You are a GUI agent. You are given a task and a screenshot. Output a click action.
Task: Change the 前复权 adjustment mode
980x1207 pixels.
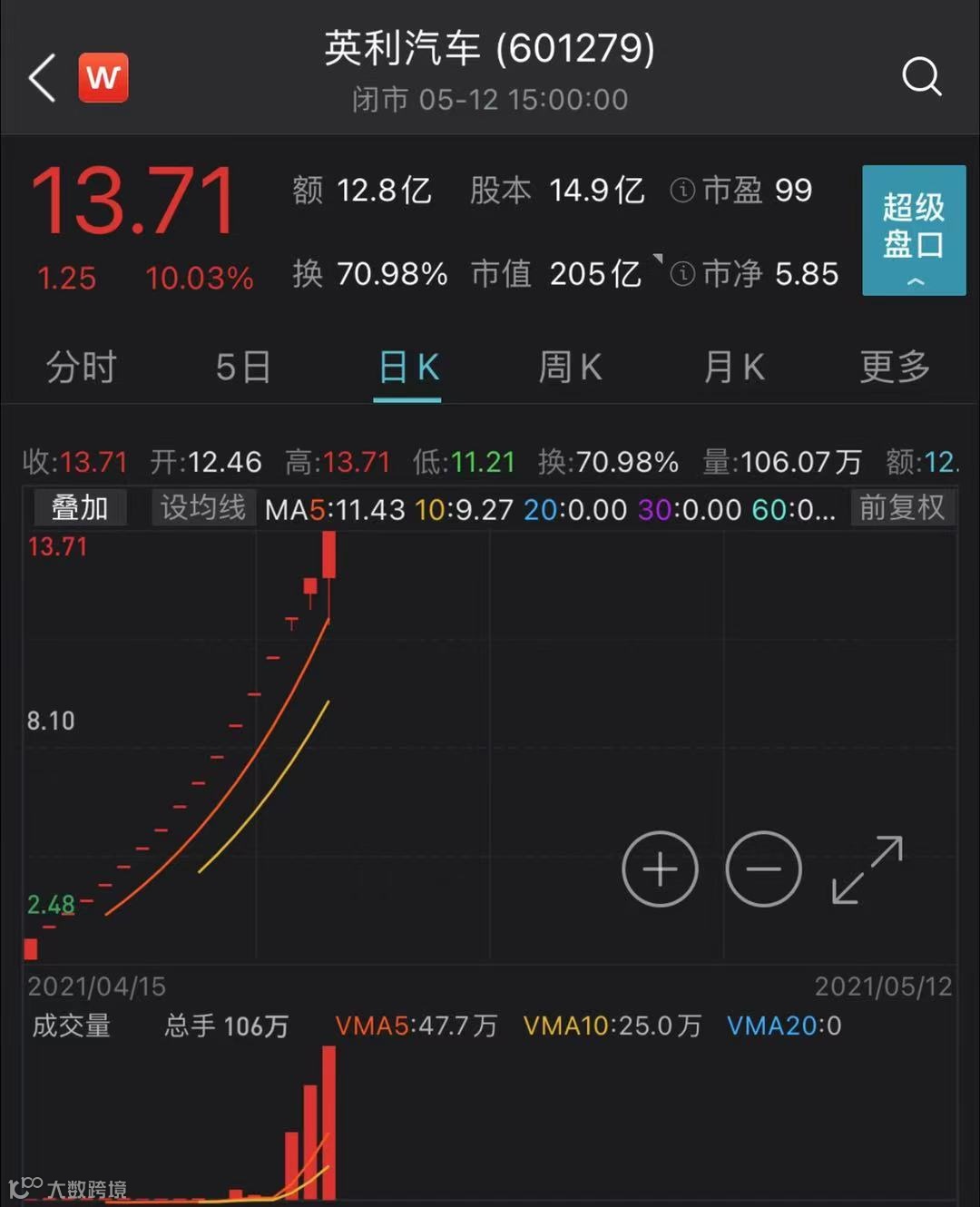[x=902, y=508]
